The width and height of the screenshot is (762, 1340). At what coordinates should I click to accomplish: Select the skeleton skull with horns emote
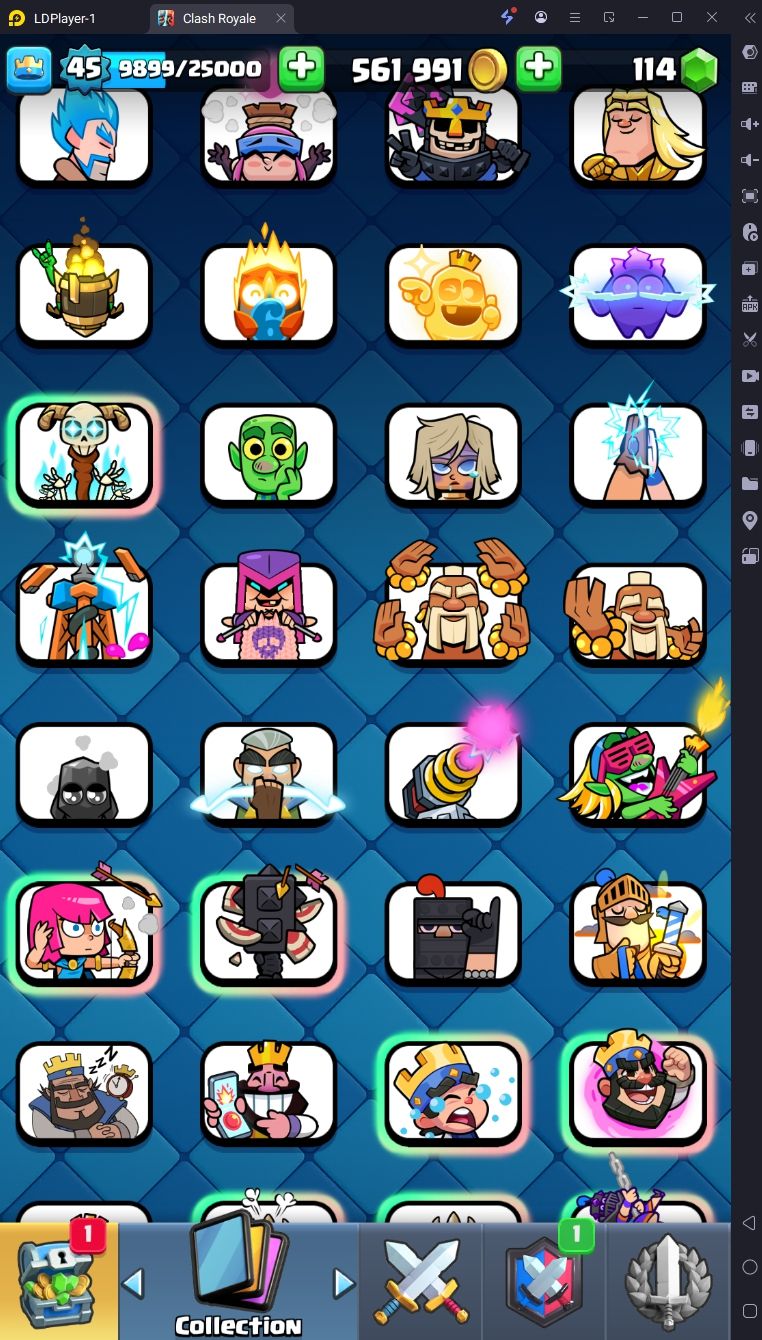pos(84,455)
